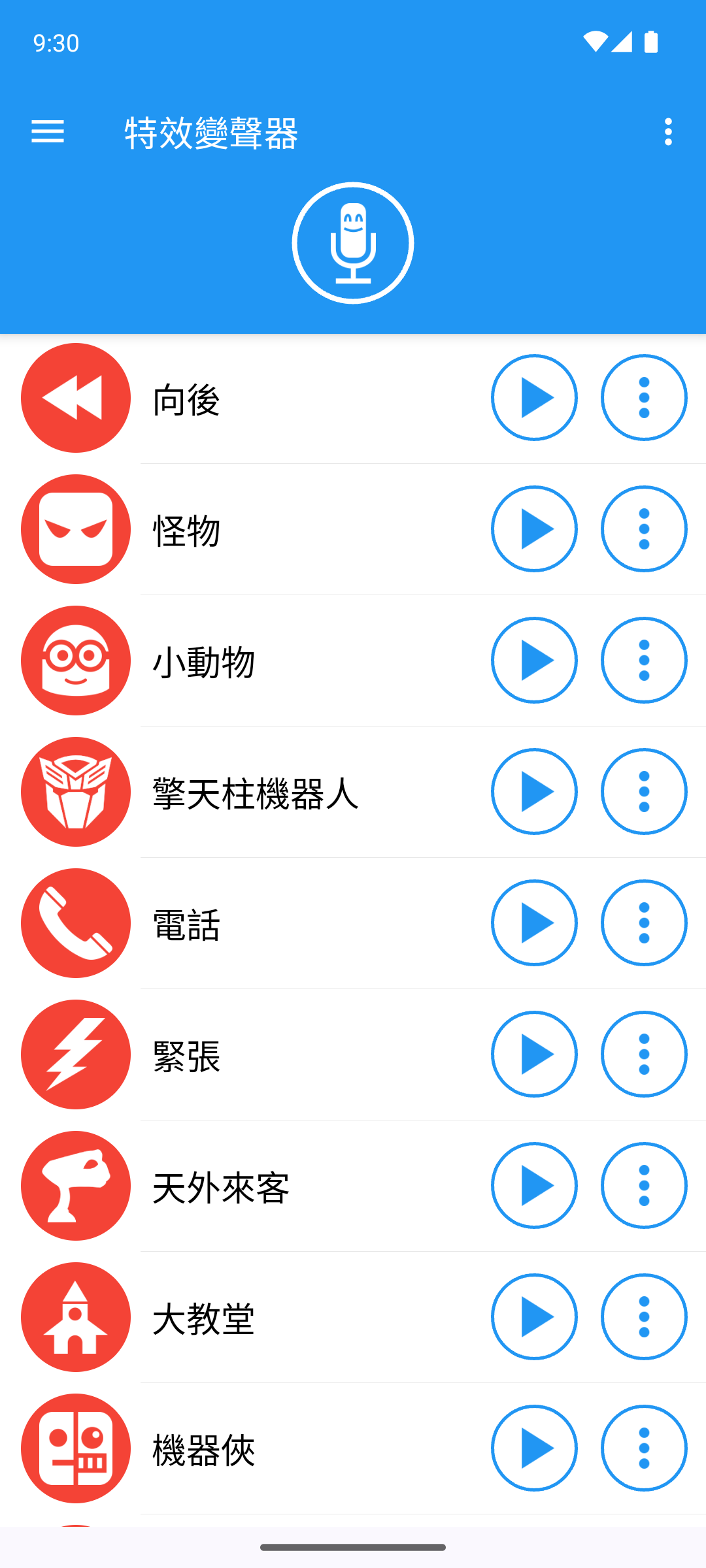Play the 天外來客 effect
706x1568 pixels.
coord(534,1186)
